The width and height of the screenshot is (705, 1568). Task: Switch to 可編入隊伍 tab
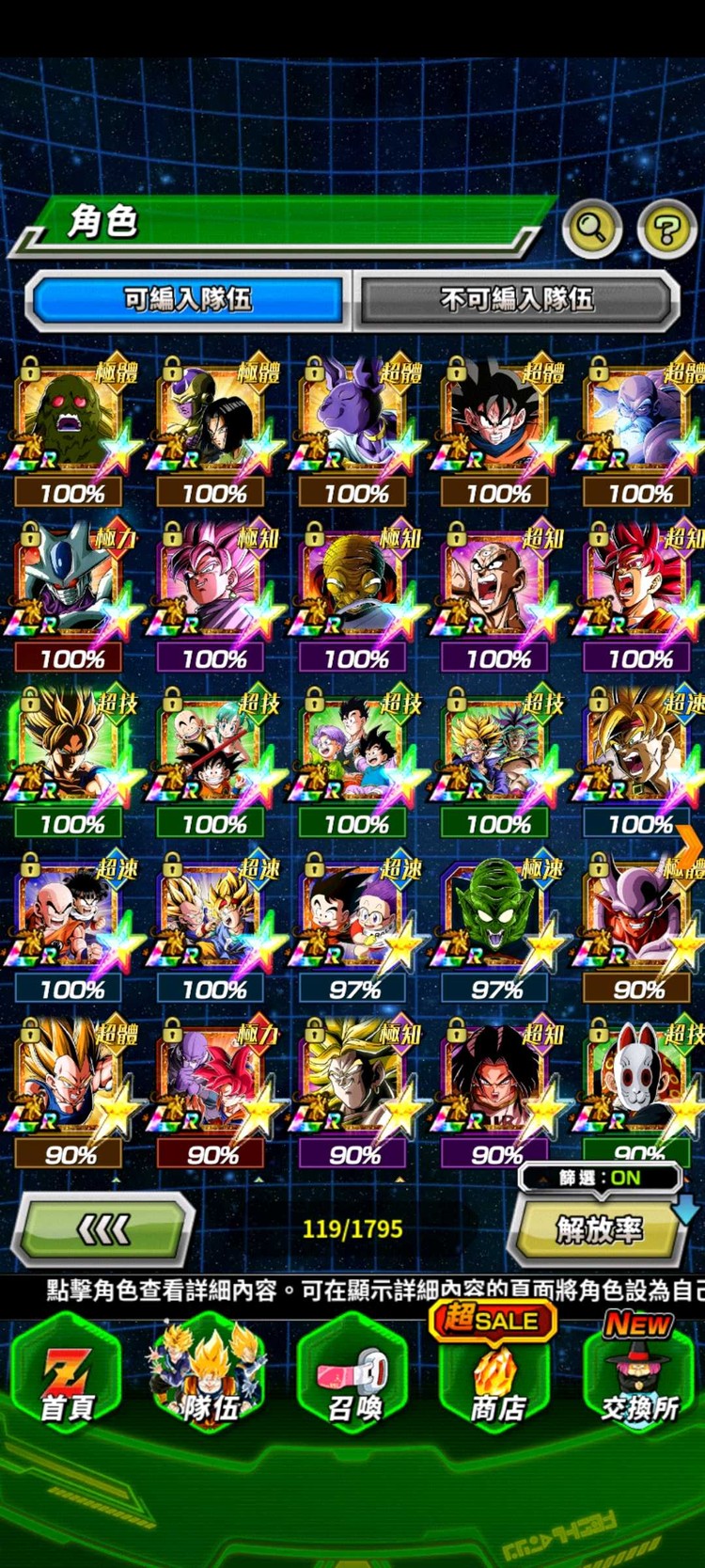188,300
